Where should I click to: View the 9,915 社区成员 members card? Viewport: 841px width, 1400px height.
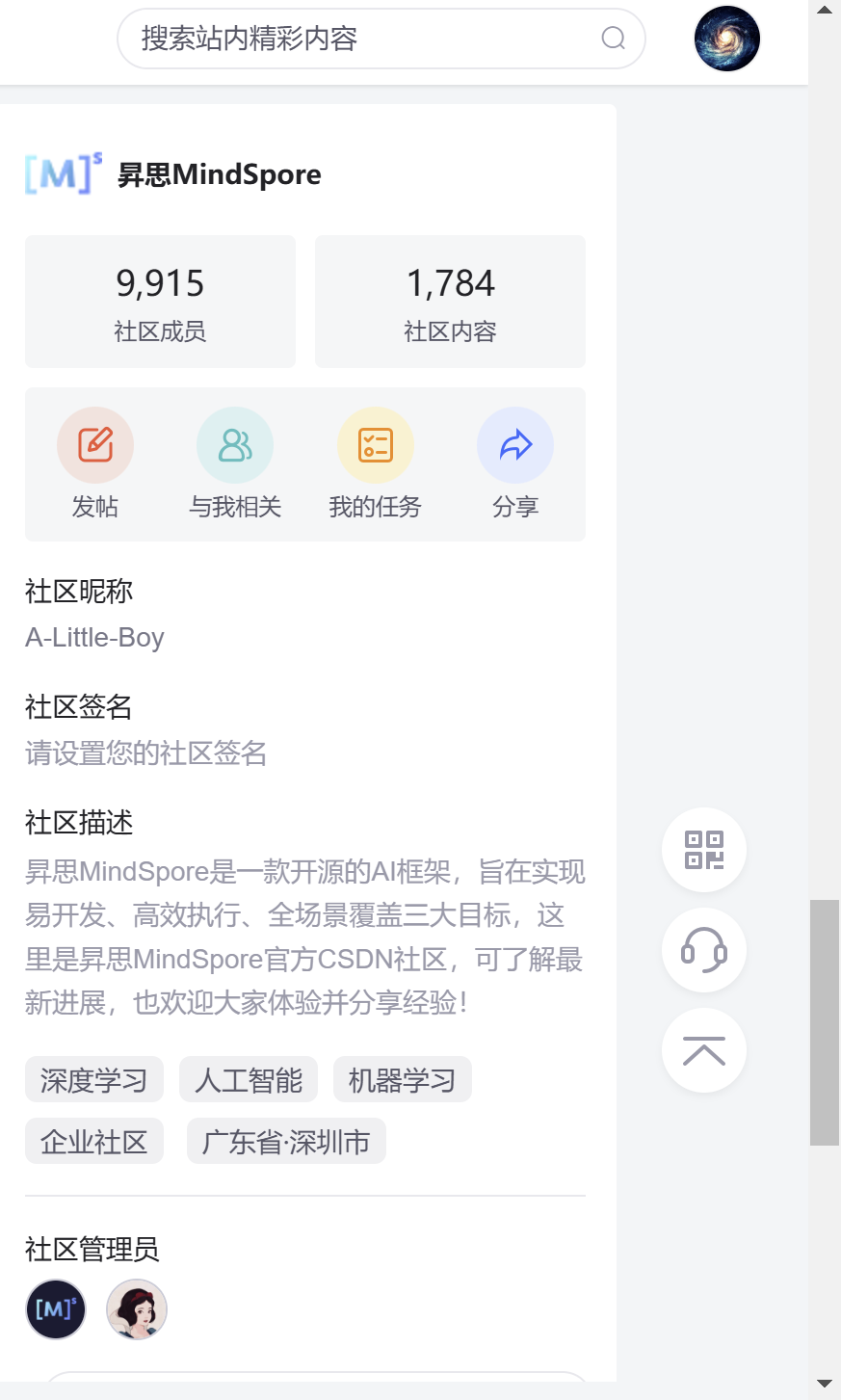point(160,302)
